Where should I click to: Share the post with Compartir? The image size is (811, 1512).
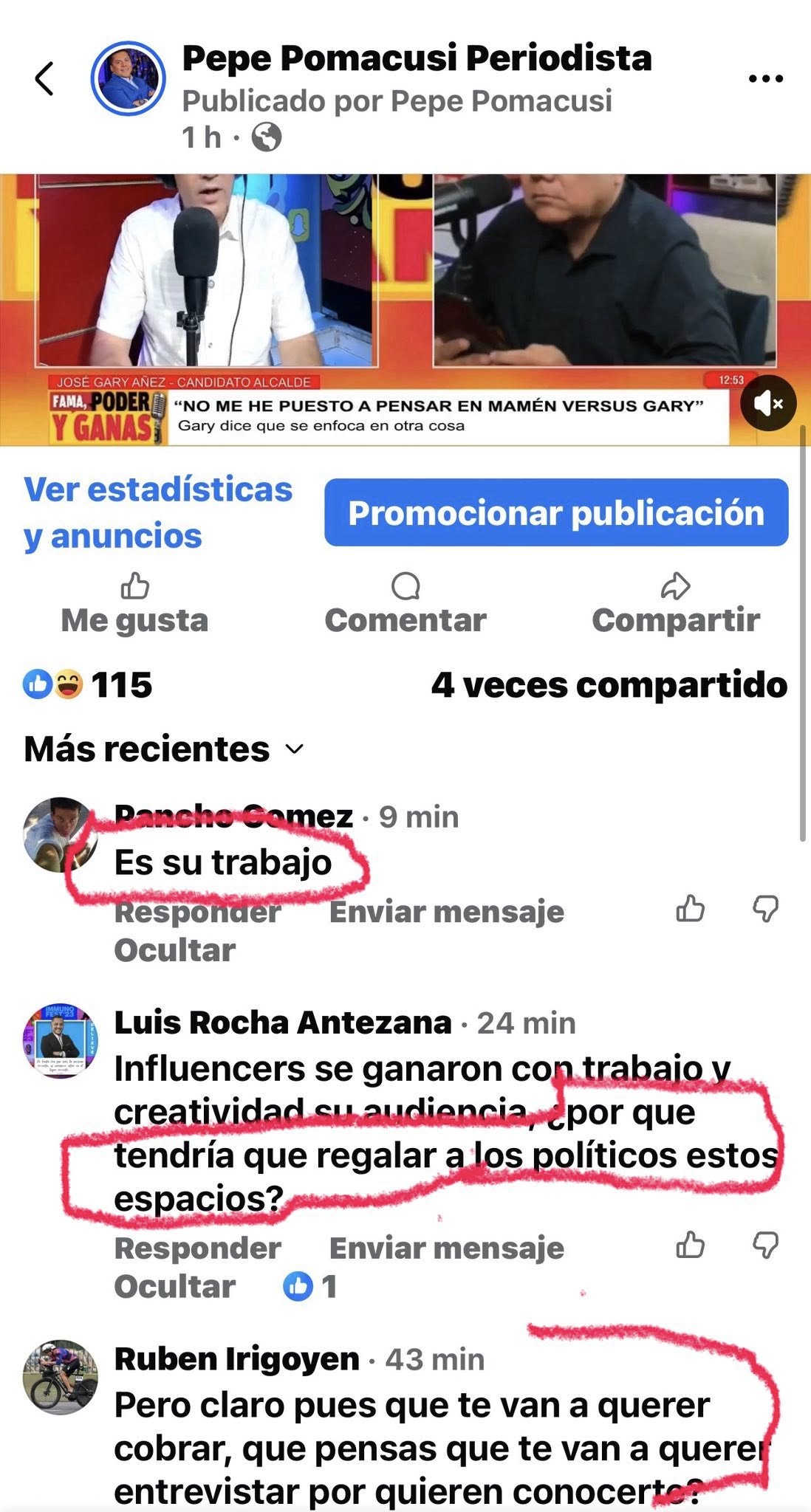pyautogui.click(x=675, y=604)
